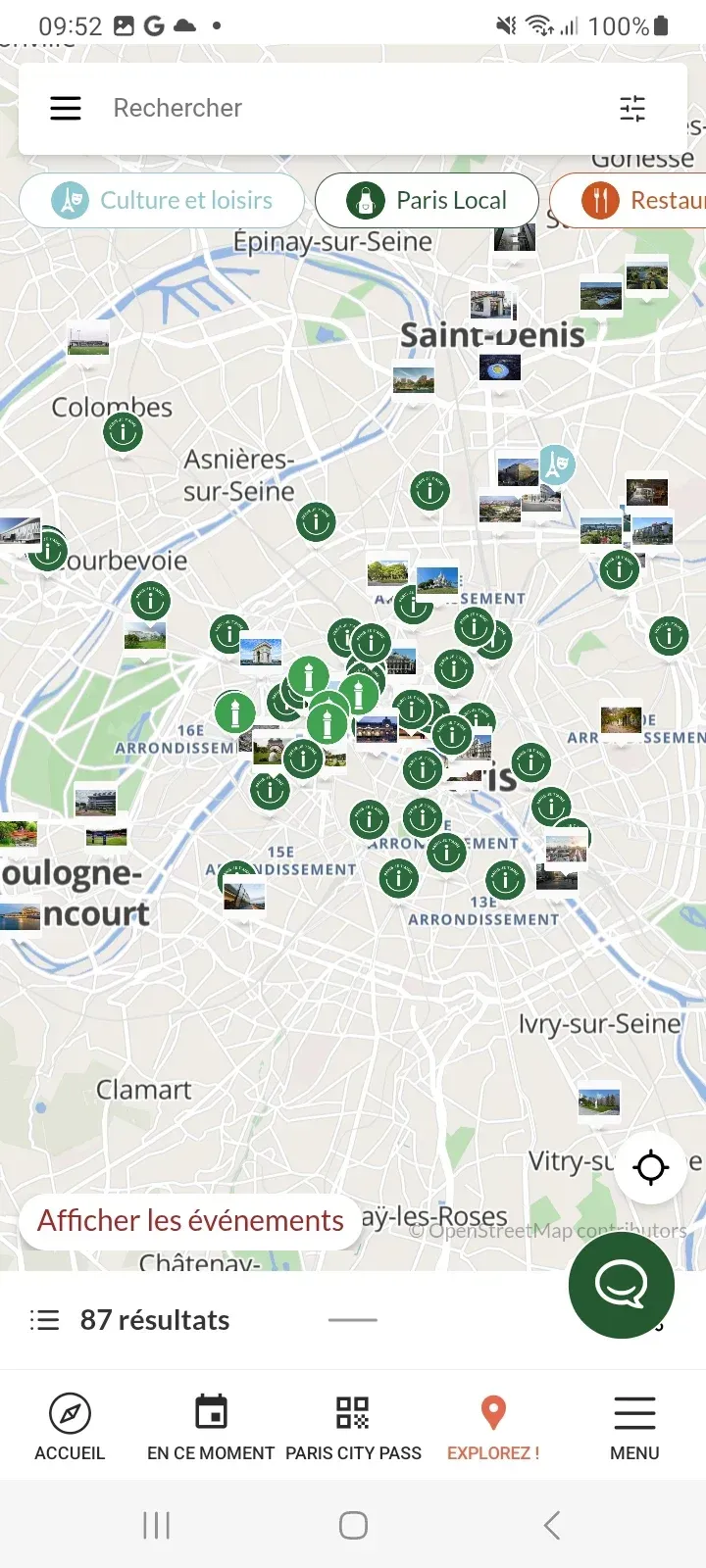The image size is (706, 1568).
Task: Show the 87 résultats list
Action: (x=130, y=1320)
